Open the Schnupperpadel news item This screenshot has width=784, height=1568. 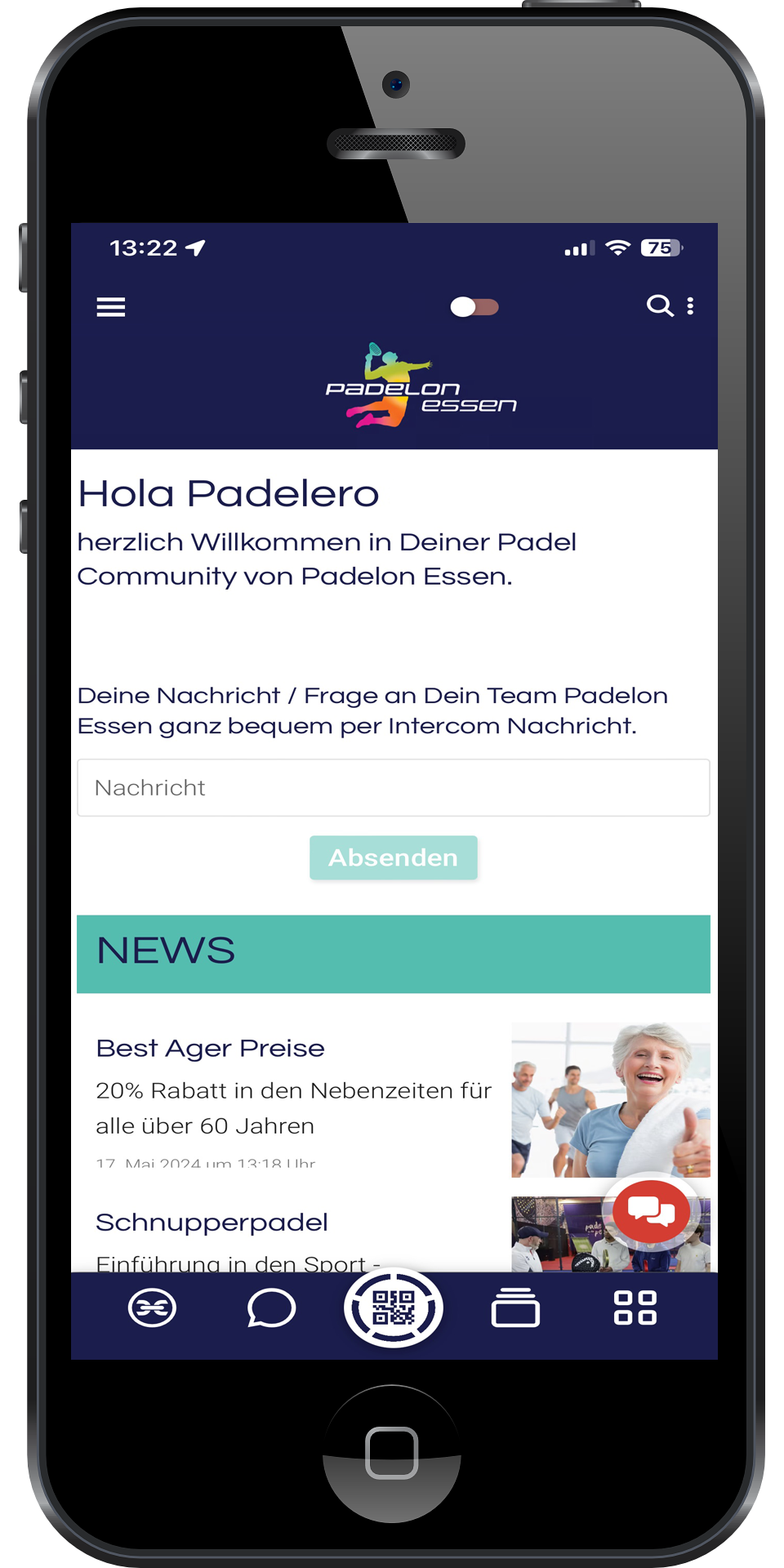point(212,1223)
